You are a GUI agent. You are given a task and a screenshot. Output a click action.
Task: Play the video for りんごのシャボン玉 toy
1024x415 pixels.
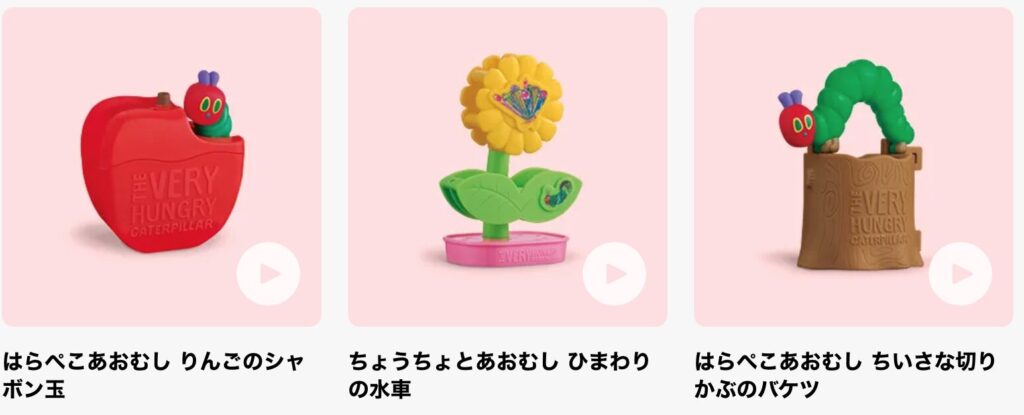pos(268,273)
